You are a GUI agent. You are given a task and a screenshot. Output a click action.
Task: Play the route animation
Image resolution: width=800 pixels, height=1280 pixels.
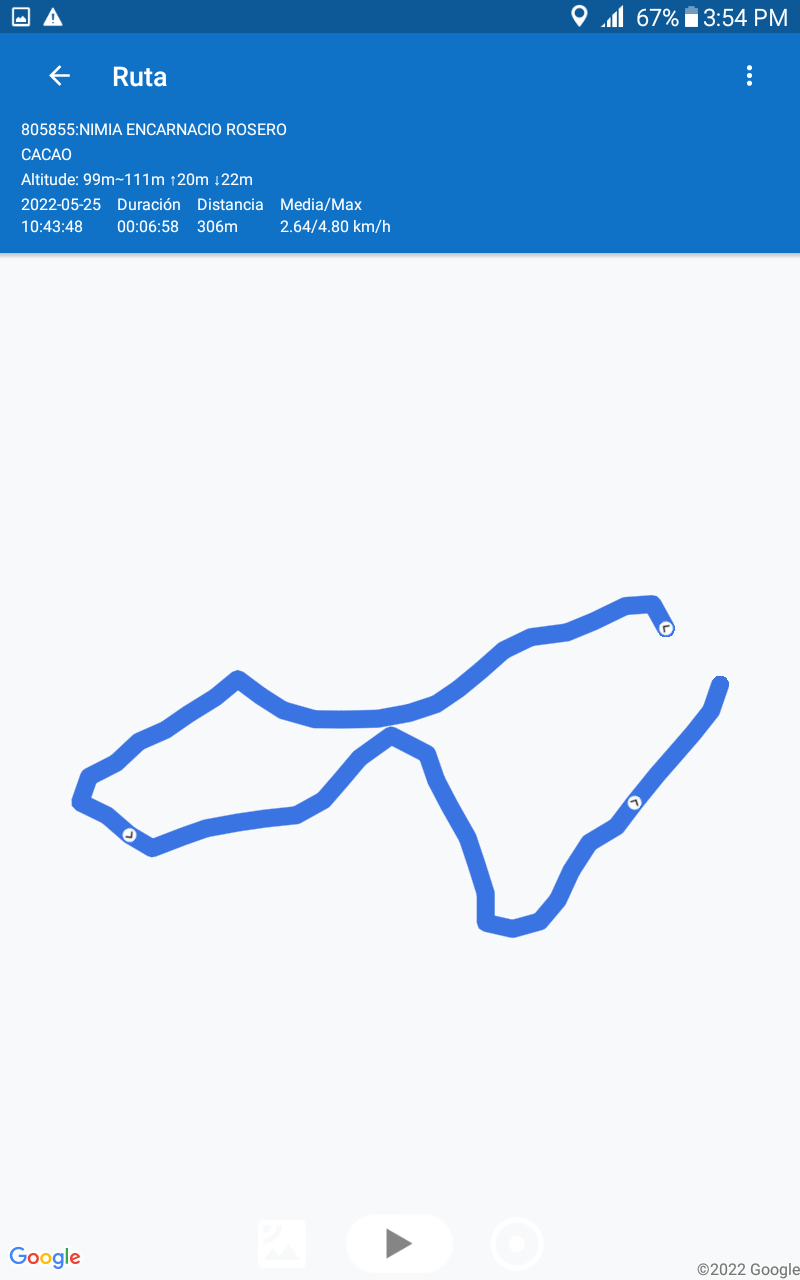click(x=399, y=1243)
